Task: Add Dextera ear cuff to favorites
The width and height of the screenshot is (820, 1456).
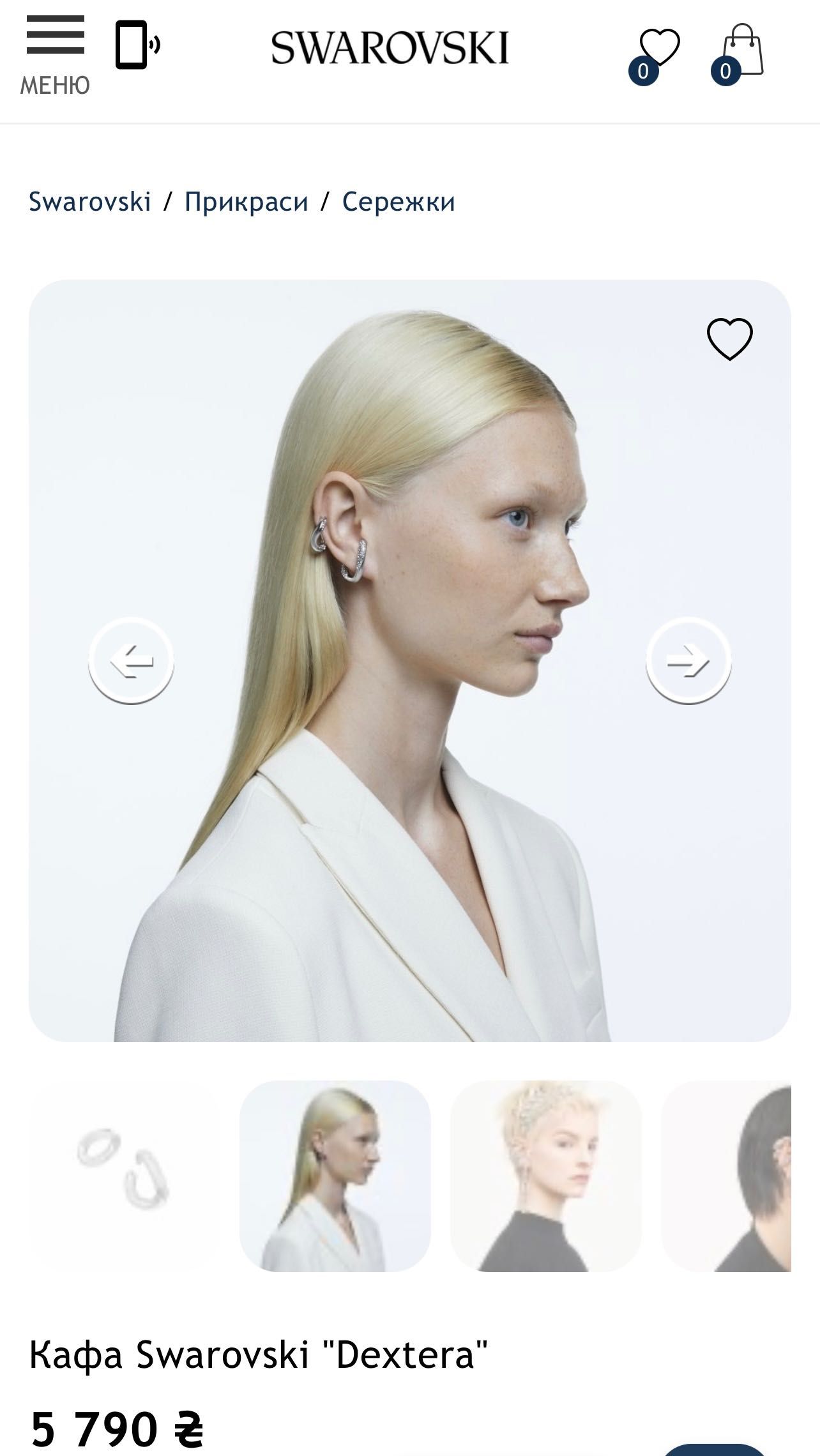Action: click(729, 338)
